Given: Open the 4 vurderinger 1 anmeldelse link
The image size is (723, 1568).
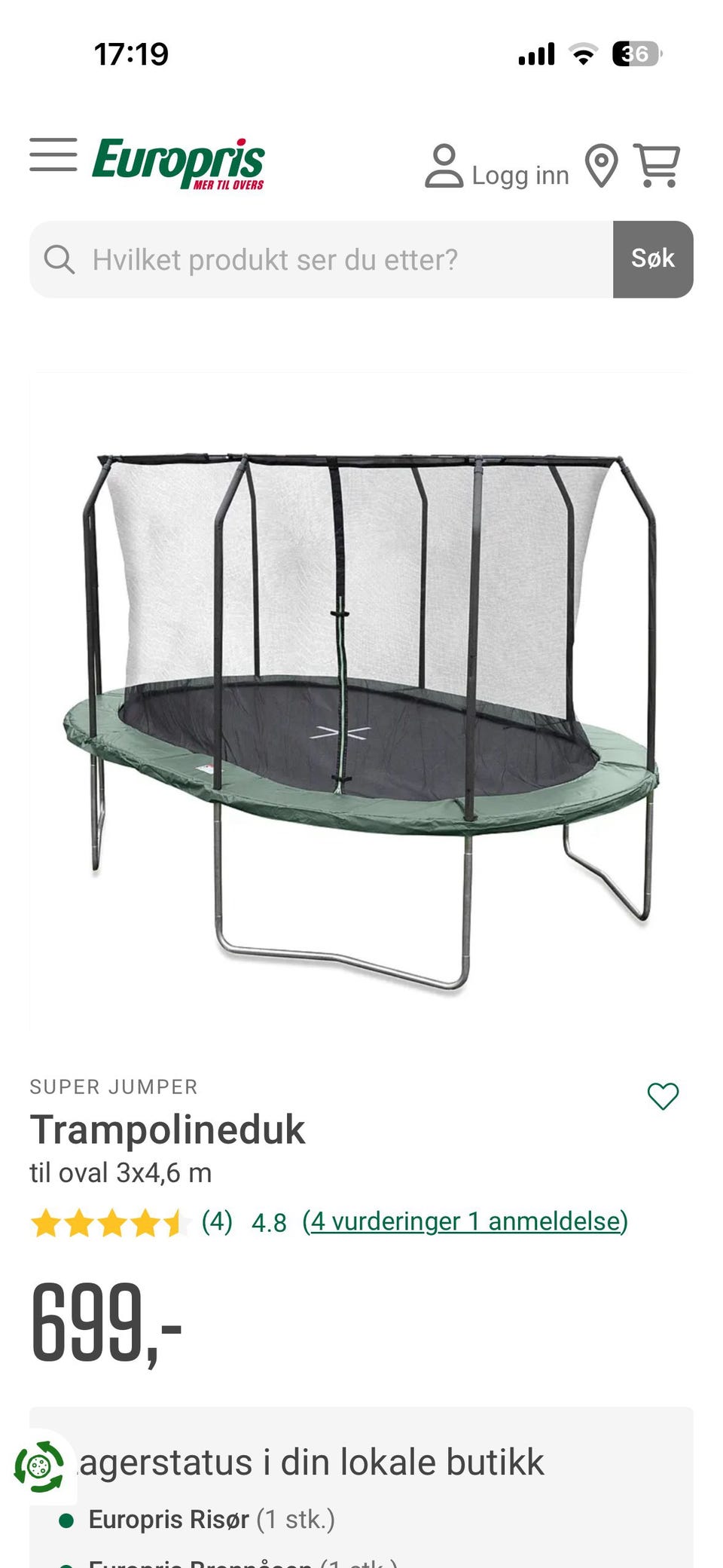Looking at the screenshot, I should point(465,1221).
